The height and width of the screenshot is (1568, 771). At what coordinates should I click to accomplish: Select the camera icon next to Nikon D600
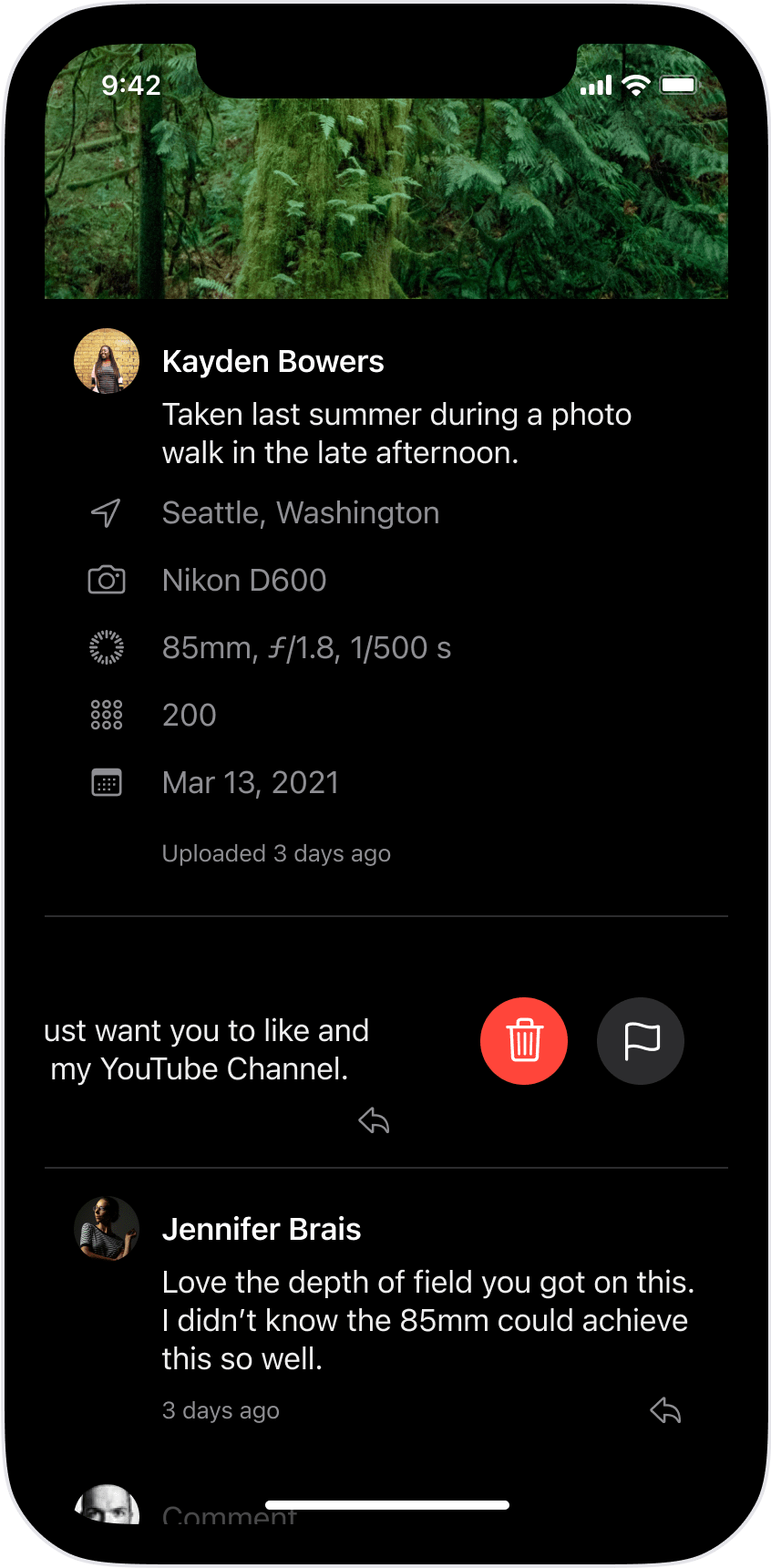coord(107,580)
